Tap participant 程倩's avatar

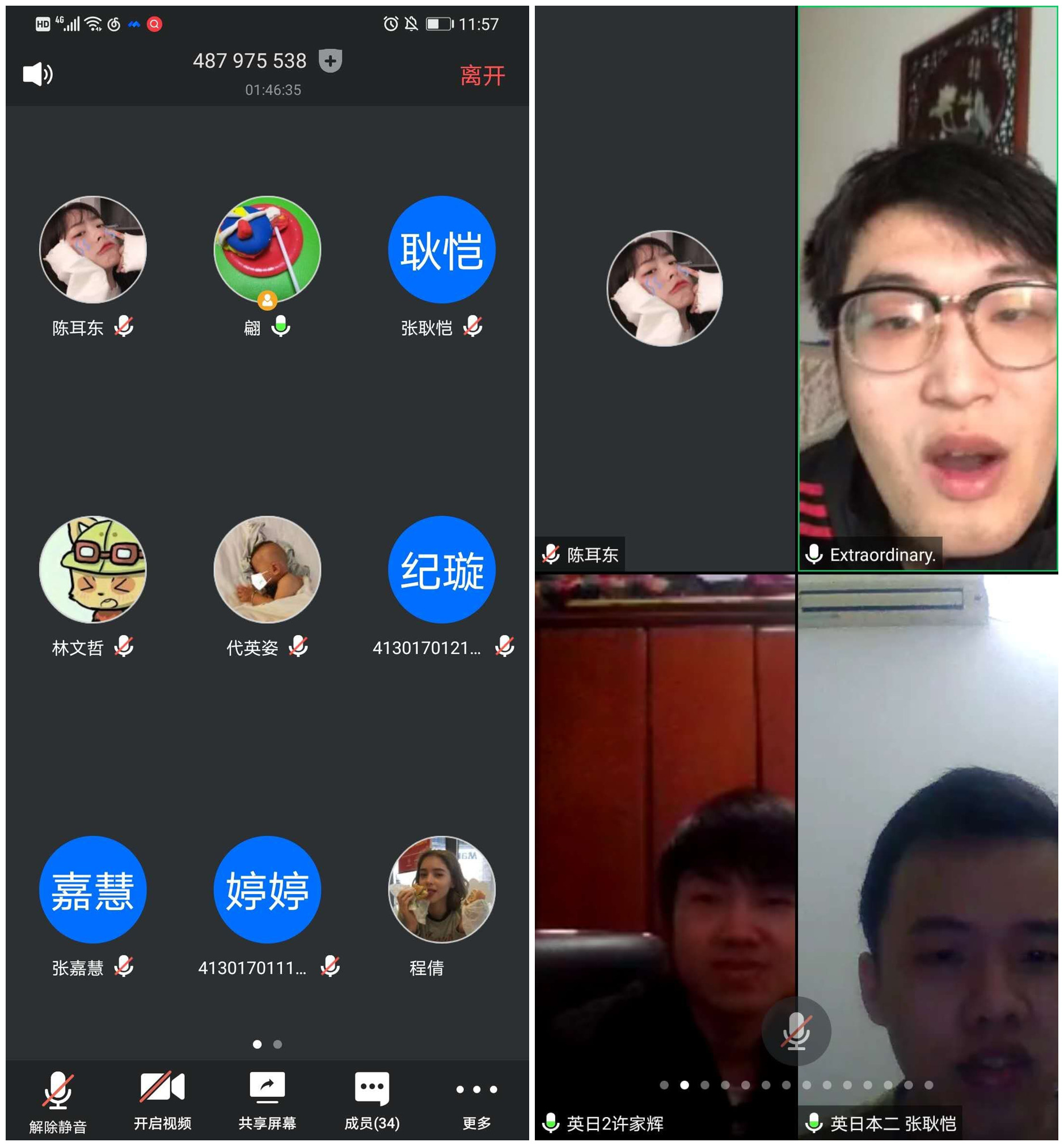(442, 888)
